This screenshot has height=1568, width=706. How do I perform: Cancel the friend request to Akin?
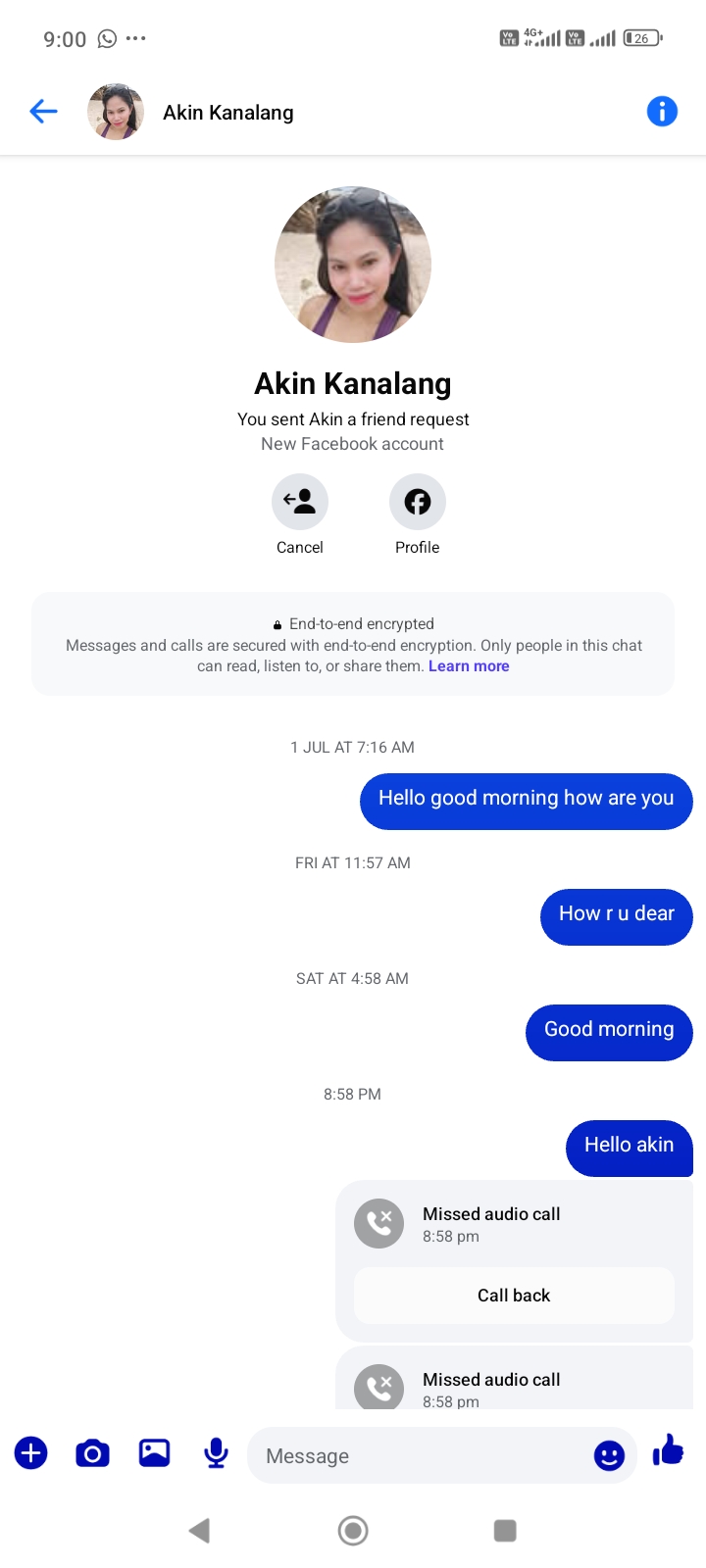point(299,502)
